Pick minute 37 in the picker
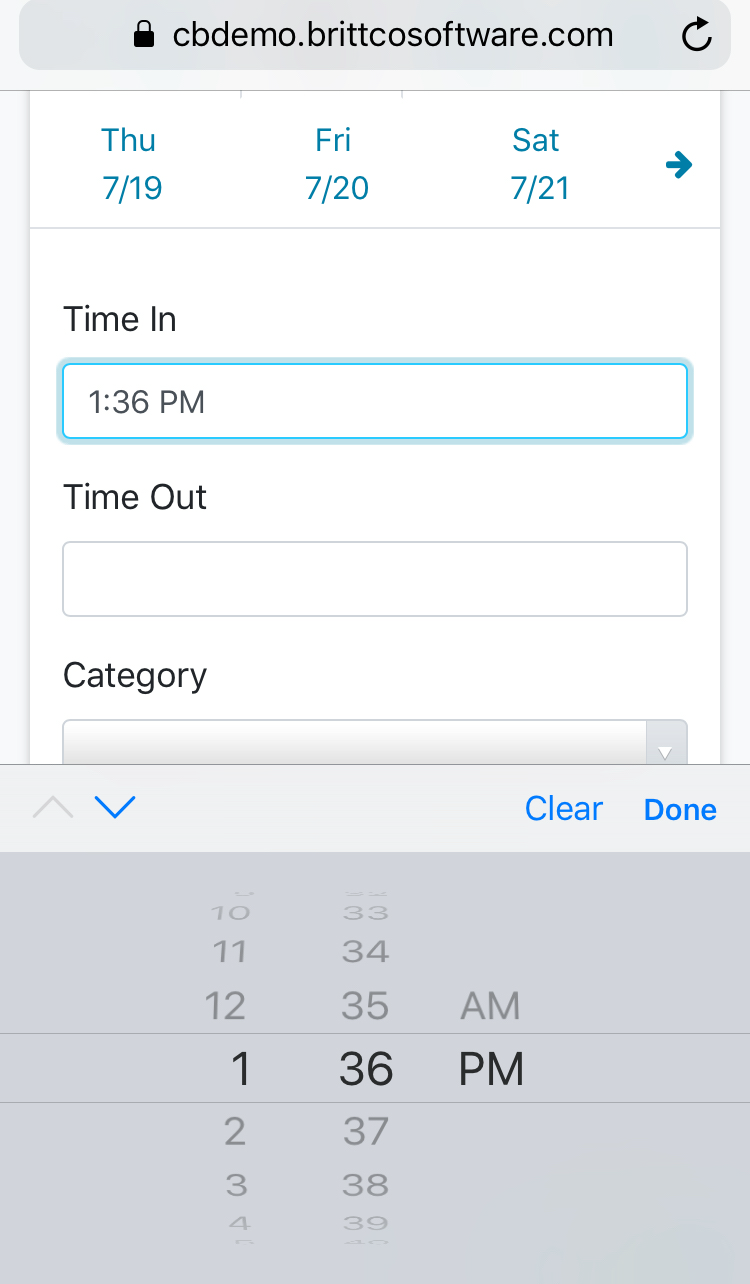This screenshot has width=750, height=1284. click(x=365, y=1131)
